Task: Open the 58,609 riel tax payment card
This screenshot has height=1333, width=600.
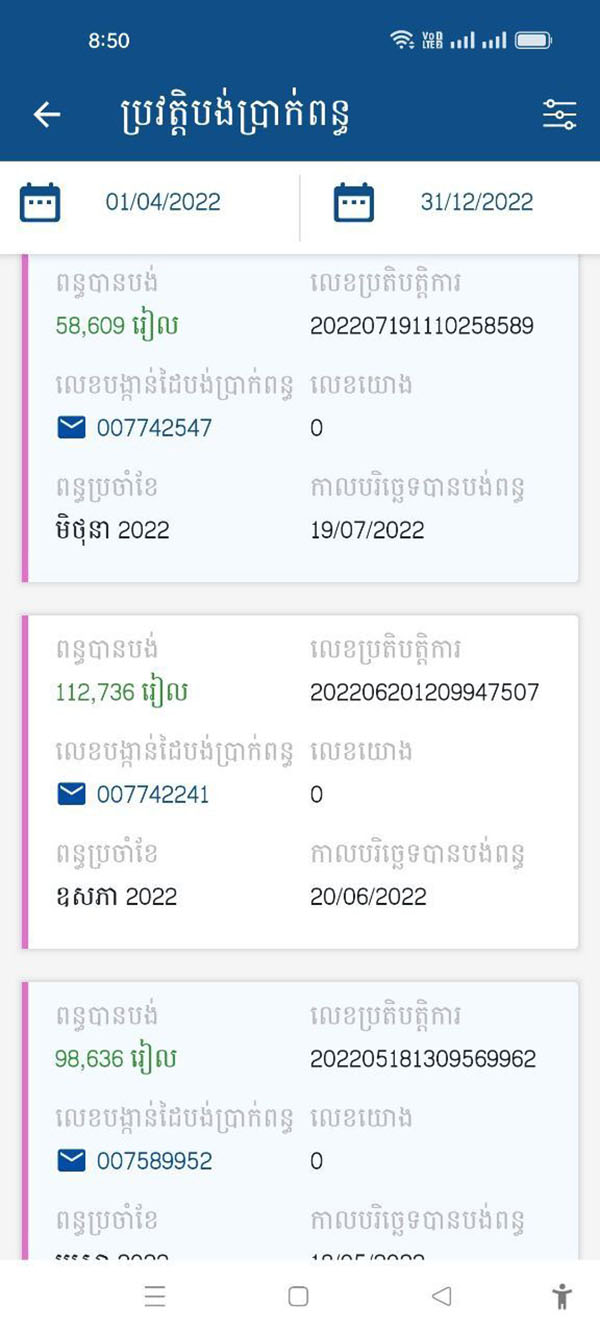Action: click(300, 418)
